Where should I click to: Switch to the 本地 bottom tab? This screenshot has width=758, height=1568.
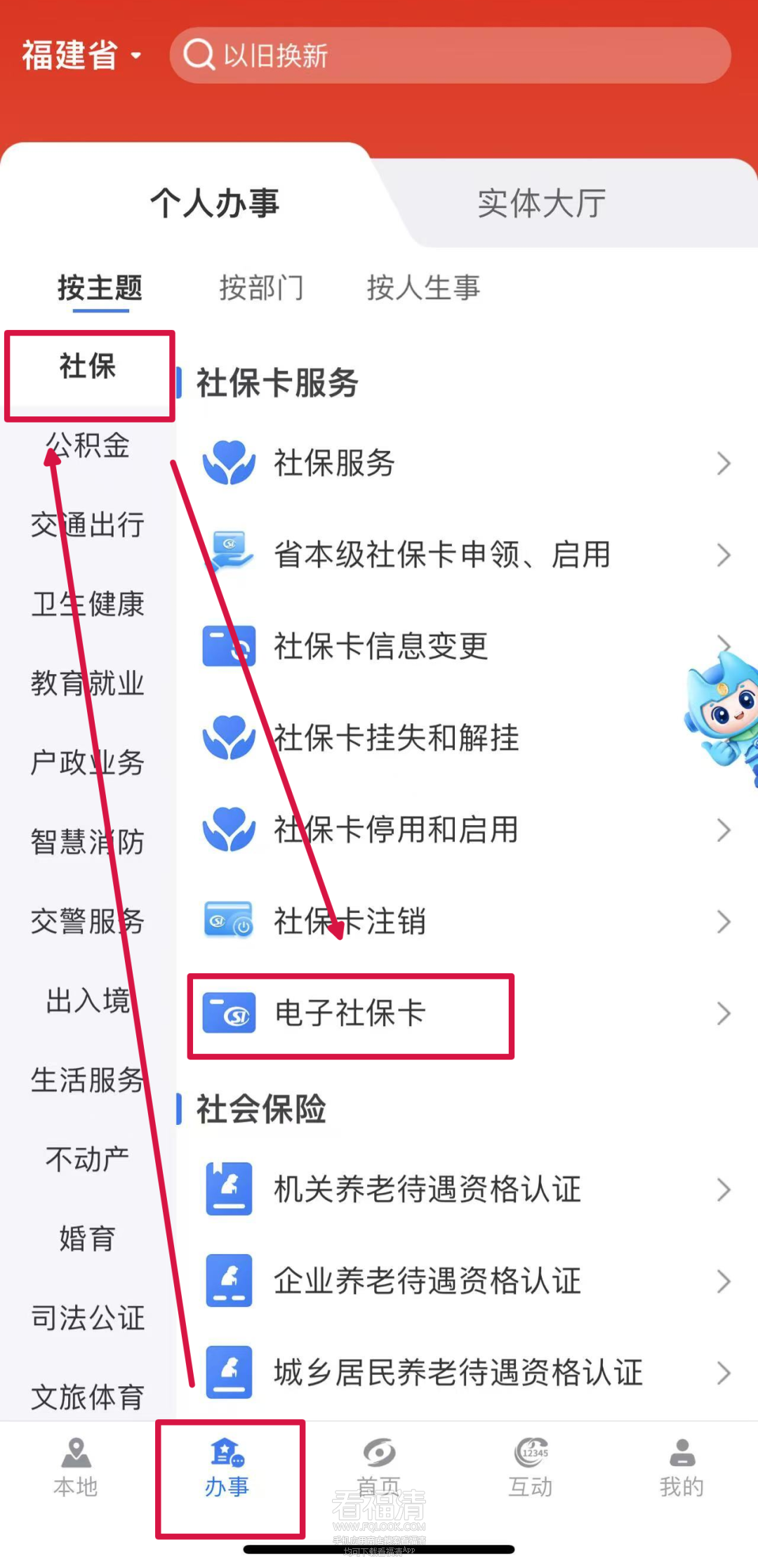(x=76, y=1468)
